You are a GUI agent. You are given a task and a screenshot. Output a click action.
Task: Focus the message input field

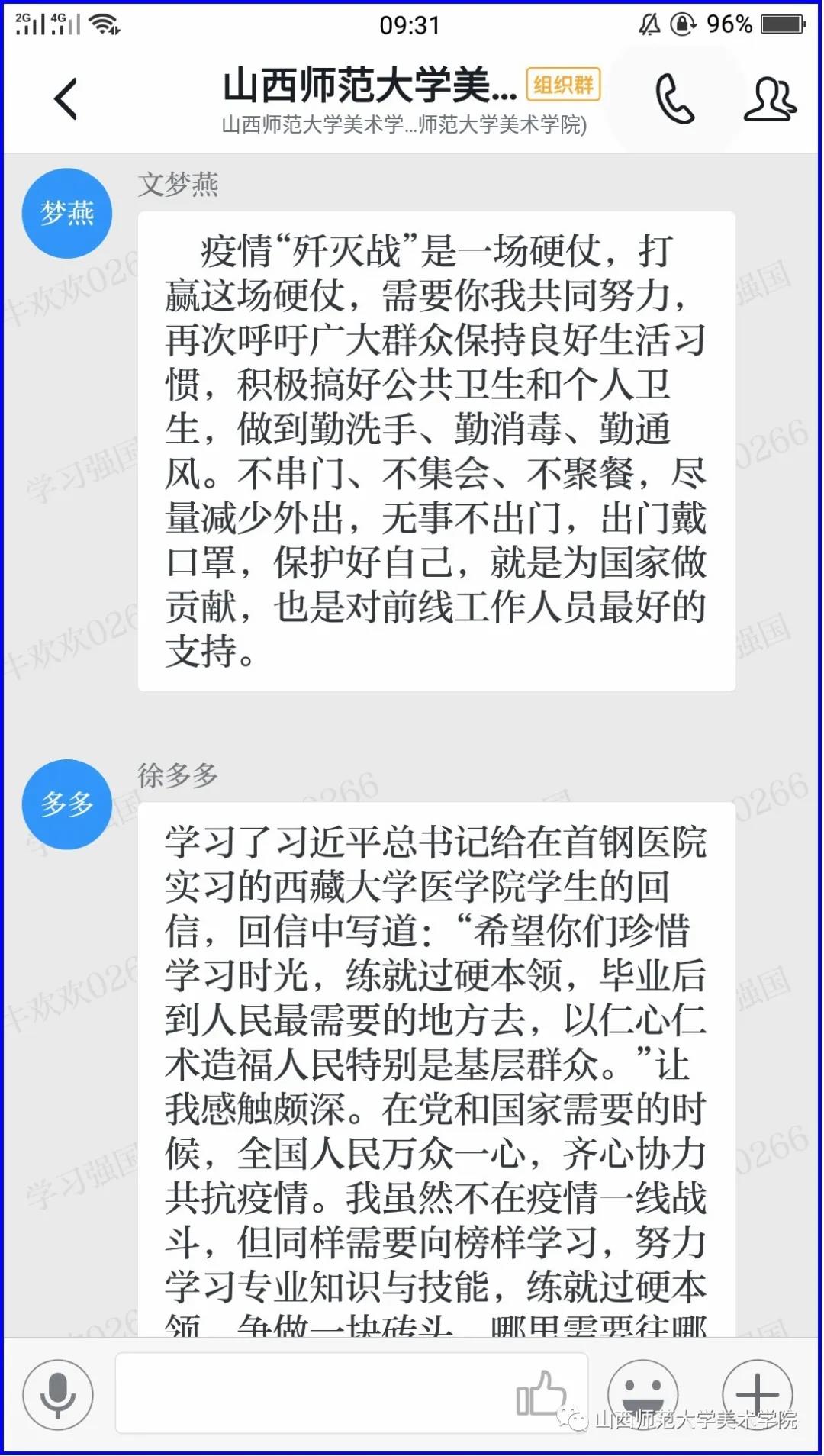(x=313, y=1394)
